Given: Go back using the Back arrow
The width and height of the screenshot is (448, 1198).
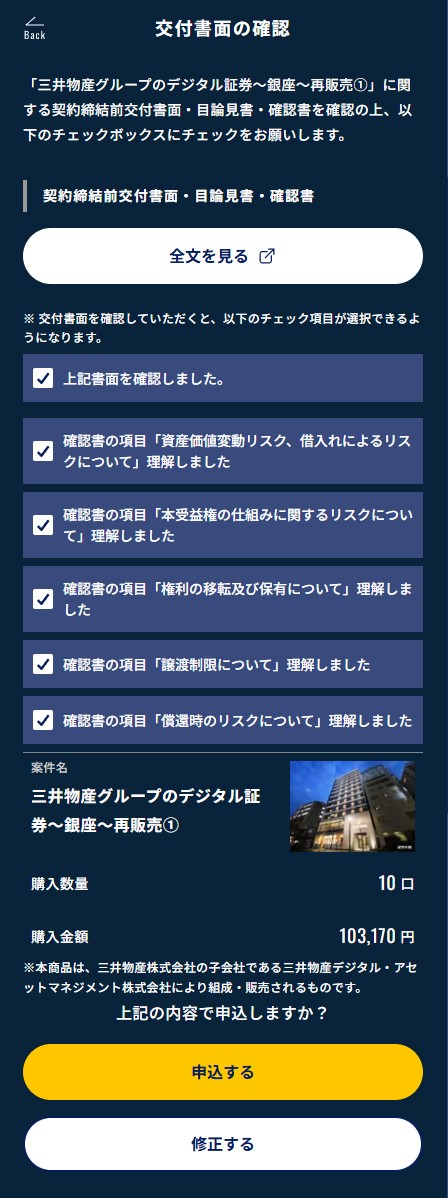Looking at the screenshot, I should click(34, 29).
